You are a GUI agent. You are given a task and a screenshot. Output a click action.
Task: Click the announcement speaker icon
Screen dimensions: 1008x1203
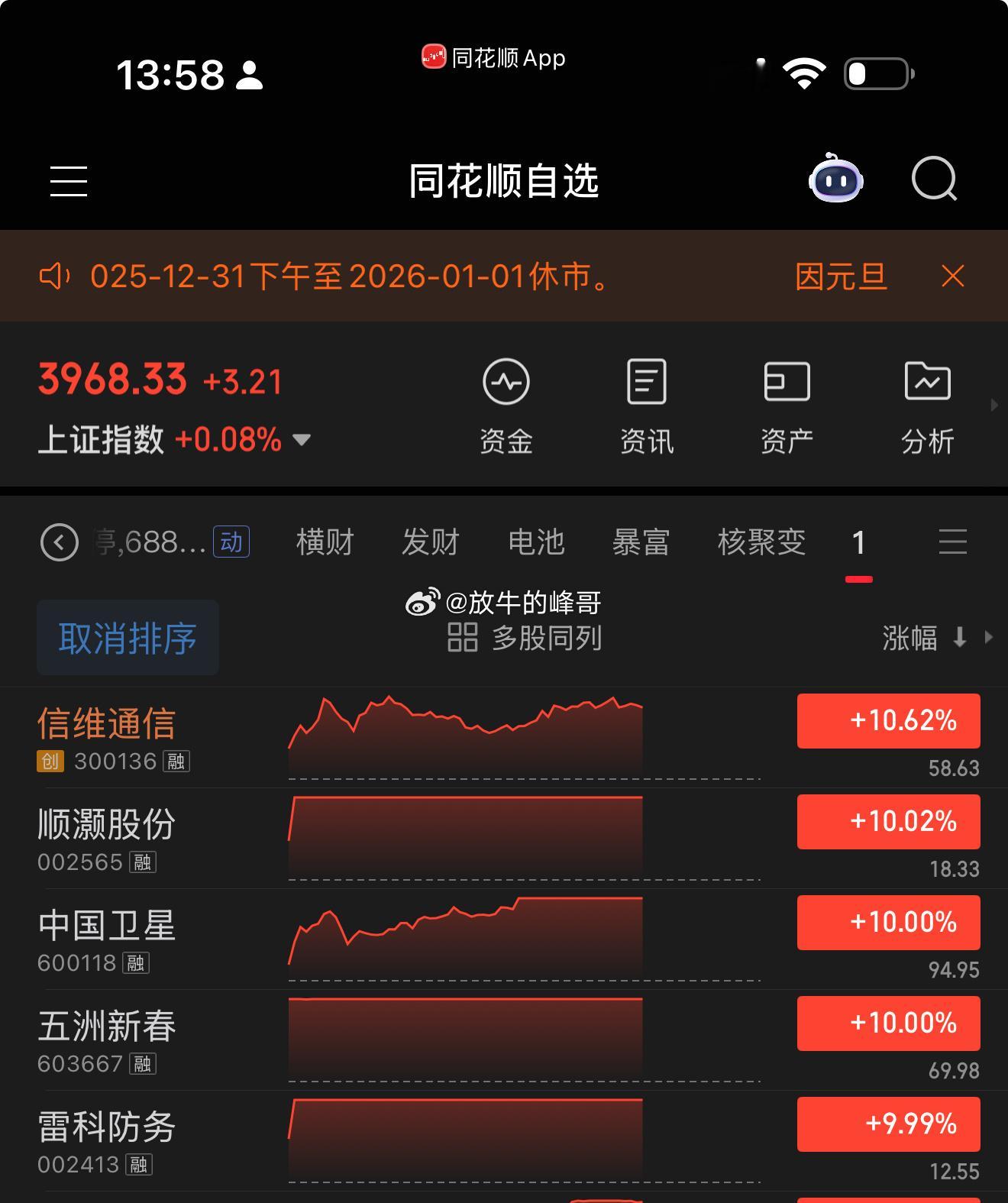[x=56, y=276]
